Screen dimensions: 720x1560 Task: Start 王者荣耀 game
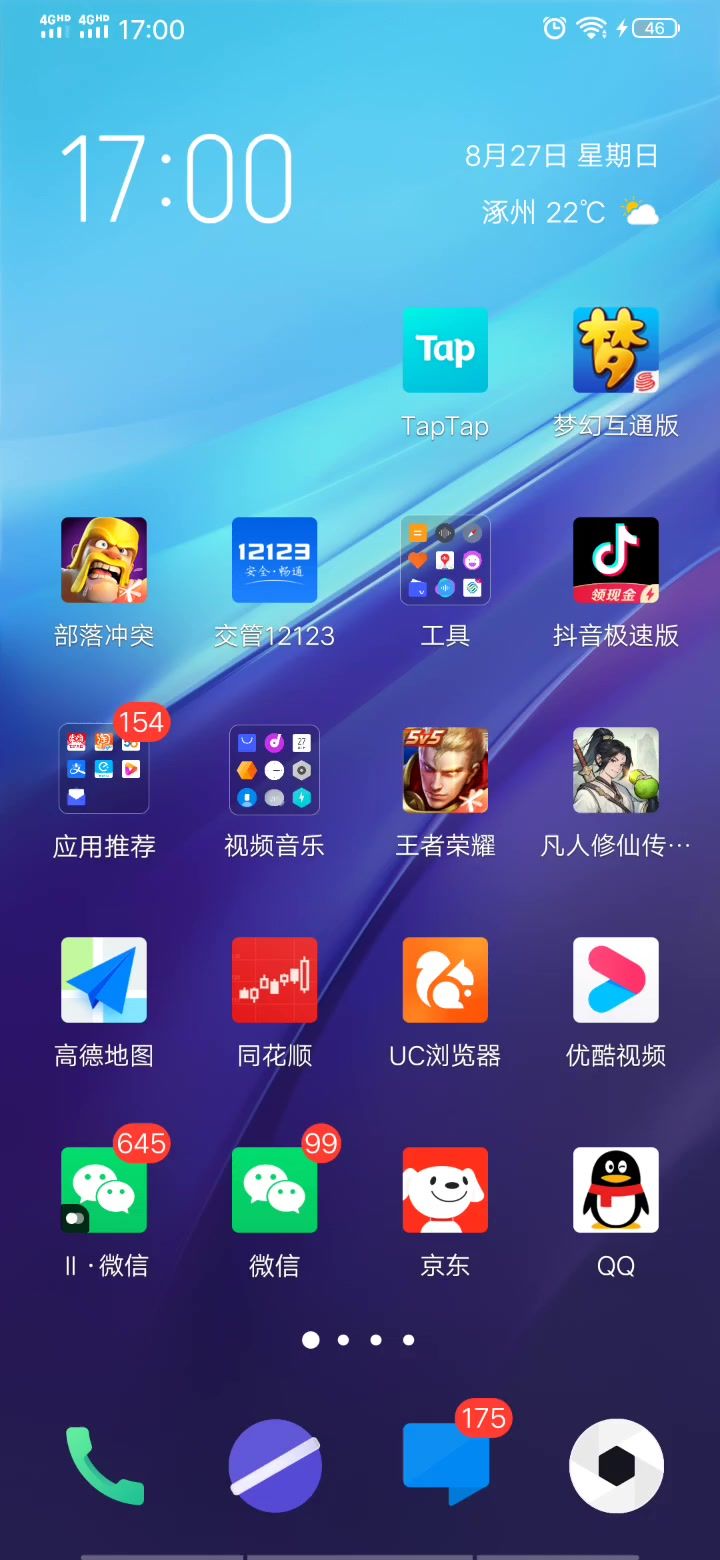(445, 770)
